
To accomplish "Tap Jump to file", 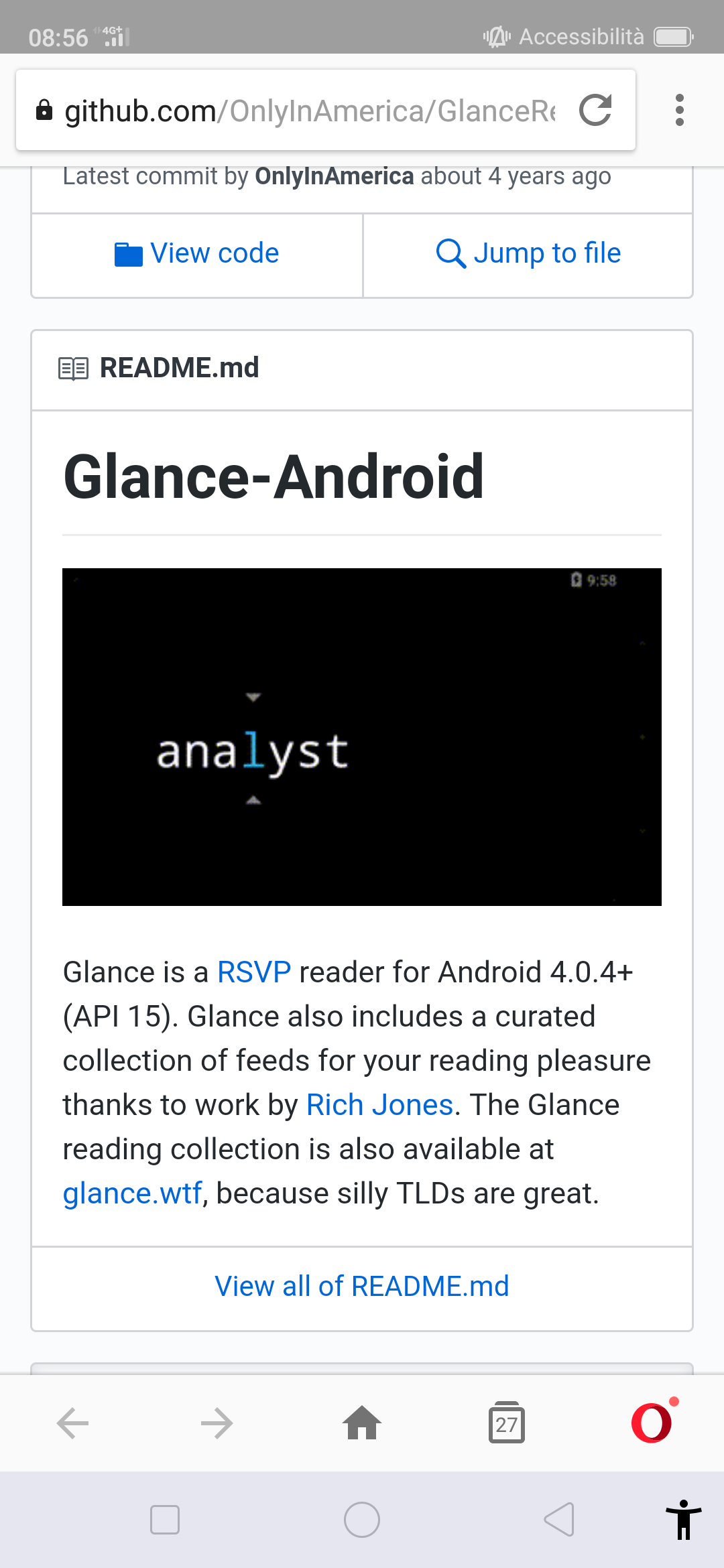I will (x=528, y=254).
